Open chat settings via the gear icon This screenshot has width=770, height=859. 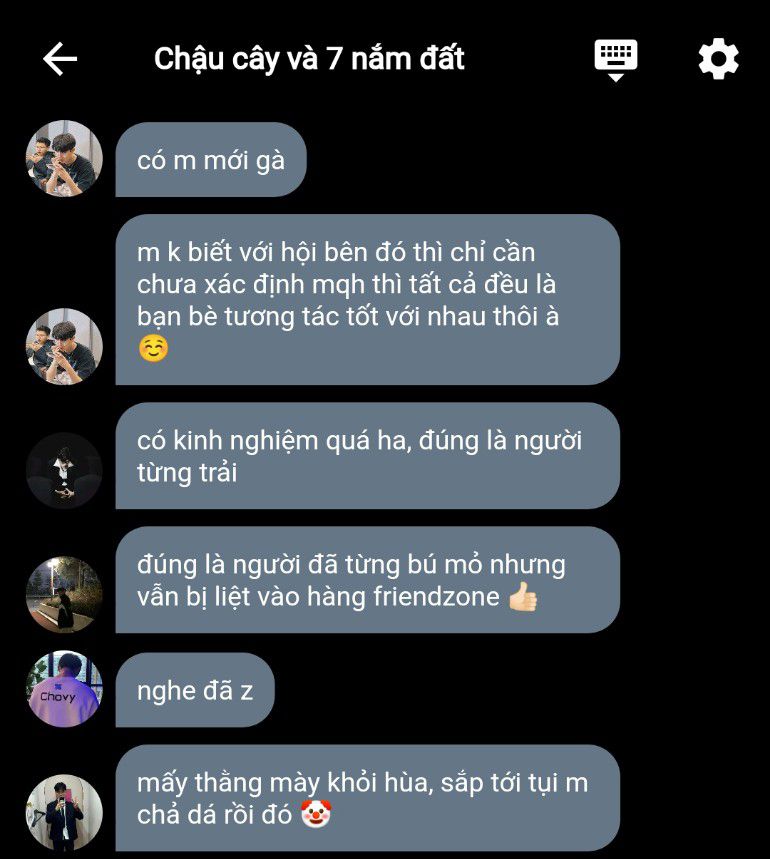718,59
